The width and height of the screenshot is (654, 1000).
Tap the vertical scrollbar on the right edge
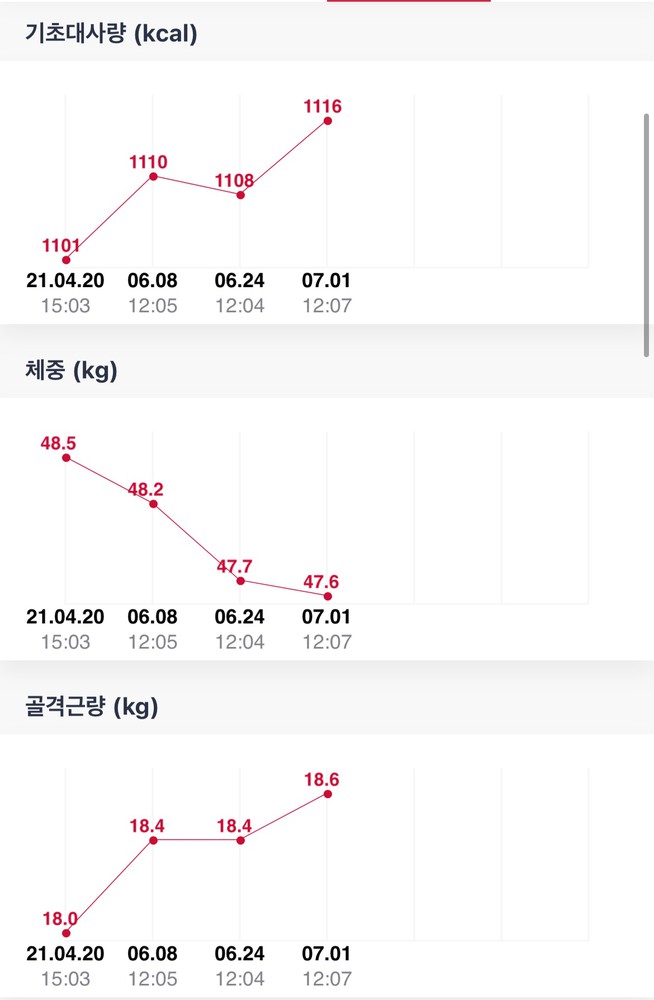[x=647, y=234]
